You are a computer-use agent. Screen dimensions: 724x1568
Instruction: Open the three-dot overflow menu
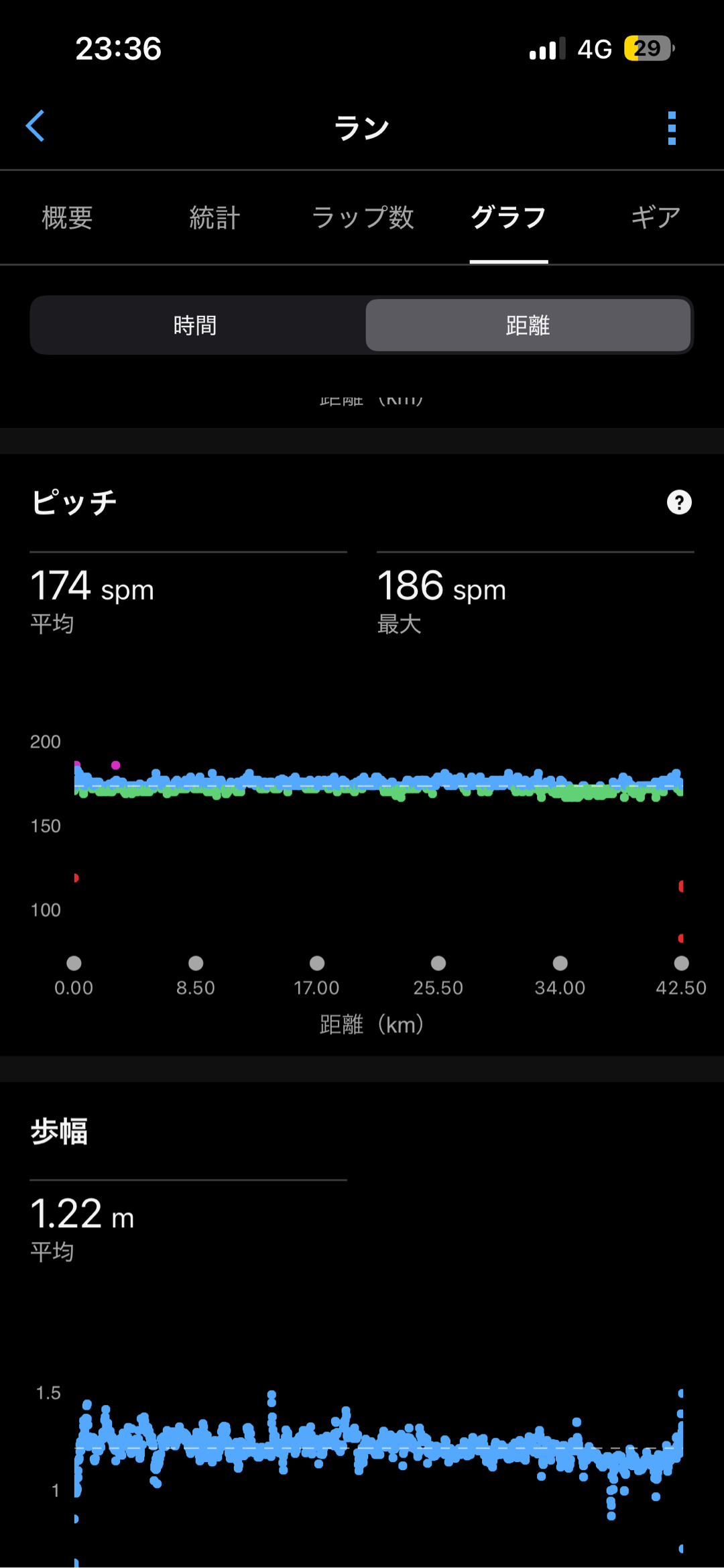672,127
